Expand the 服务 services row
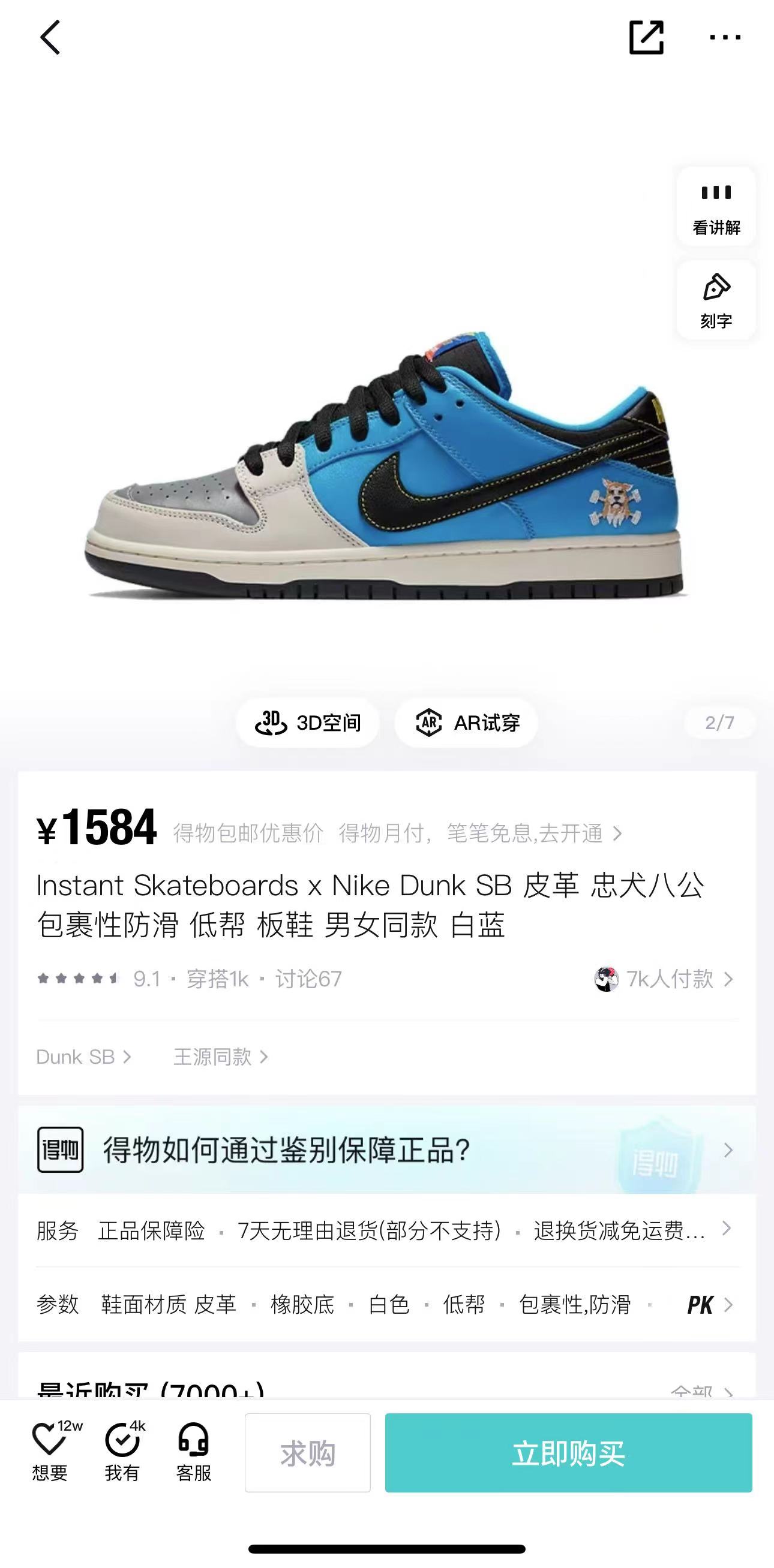 pos(388,1230)
